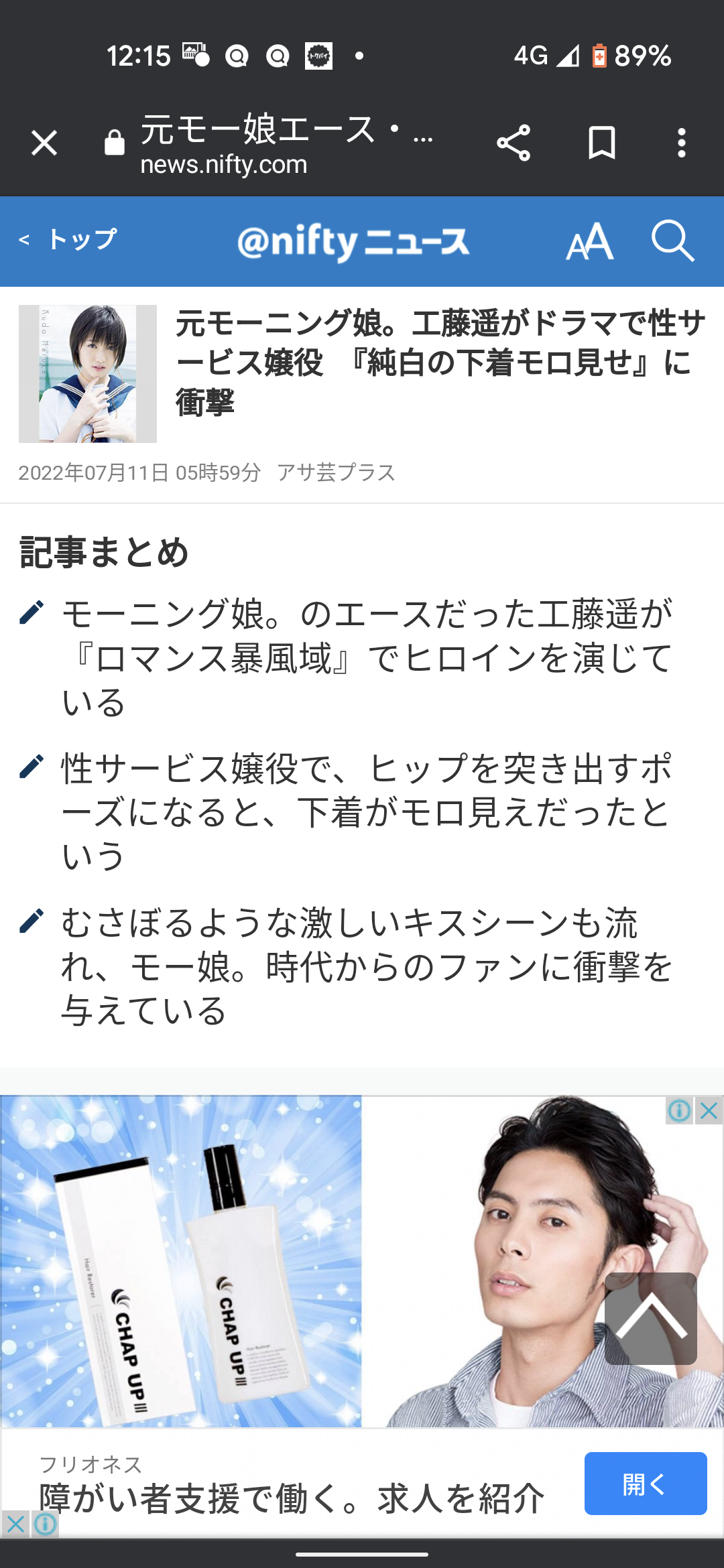
Task: Change the article font size
Action: (589, 242)
